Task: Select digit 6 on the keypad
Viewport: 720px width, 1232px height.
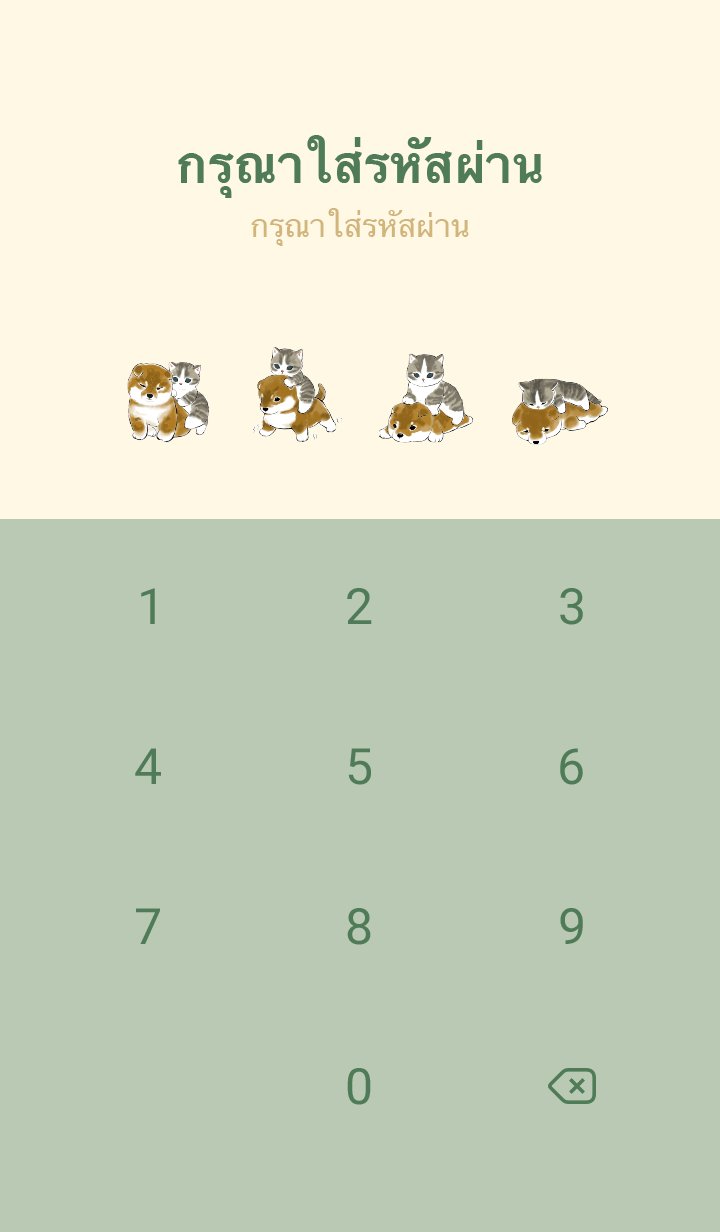Action: [571, 767]
